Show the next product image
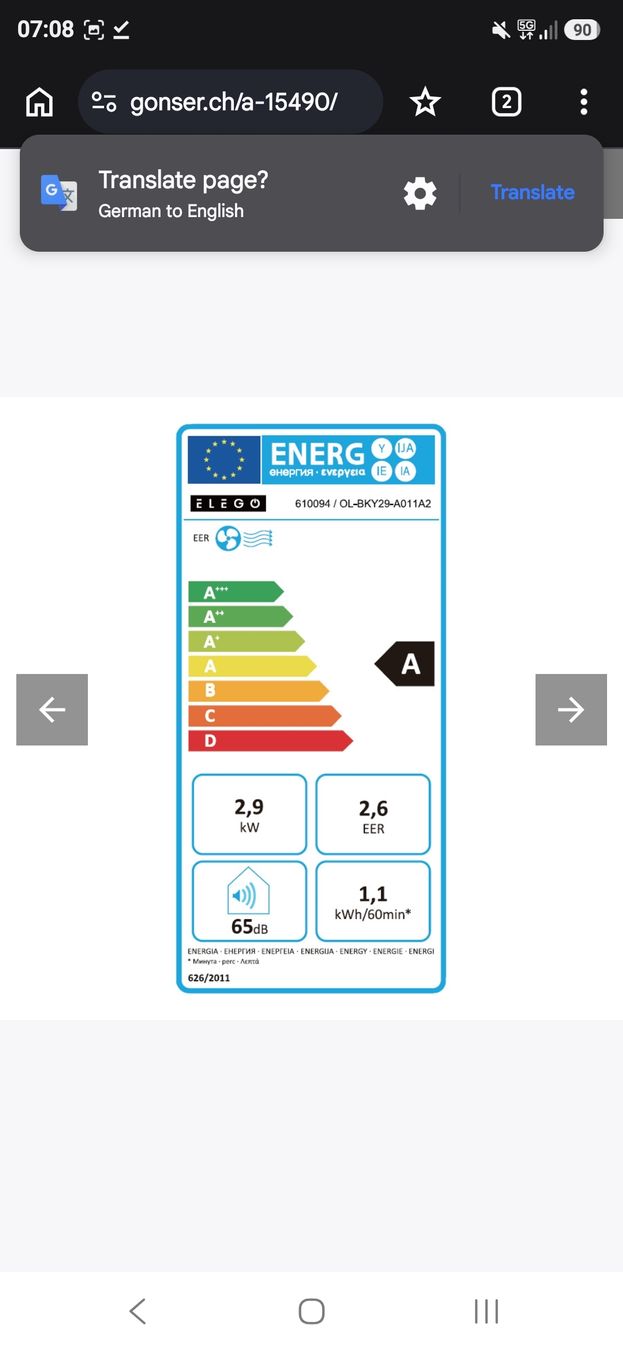The height and width of the screenshot is (1350, 623). pyautogui.click(x=571, y=709)
